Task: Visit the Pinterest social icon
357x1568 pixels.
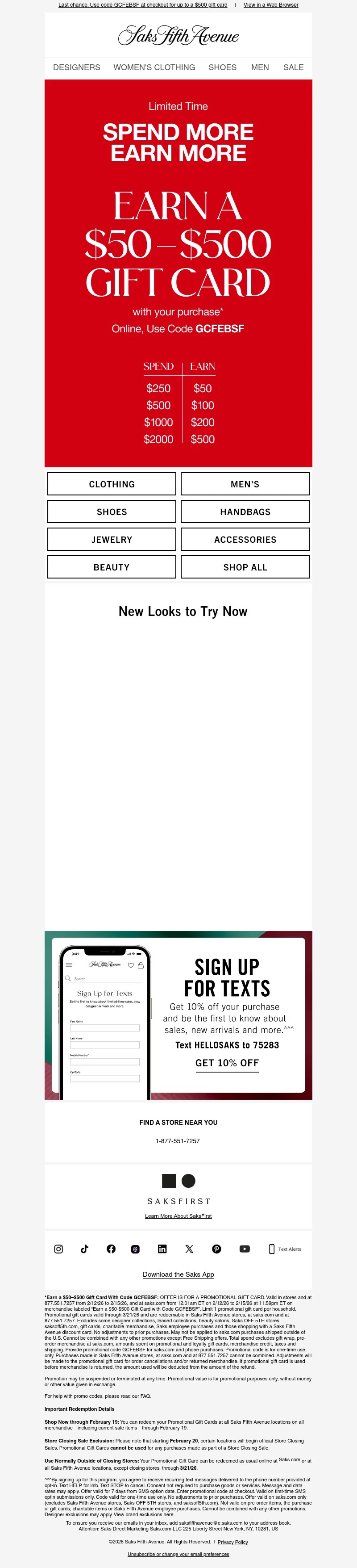Action: click(x=216, y=1249)
